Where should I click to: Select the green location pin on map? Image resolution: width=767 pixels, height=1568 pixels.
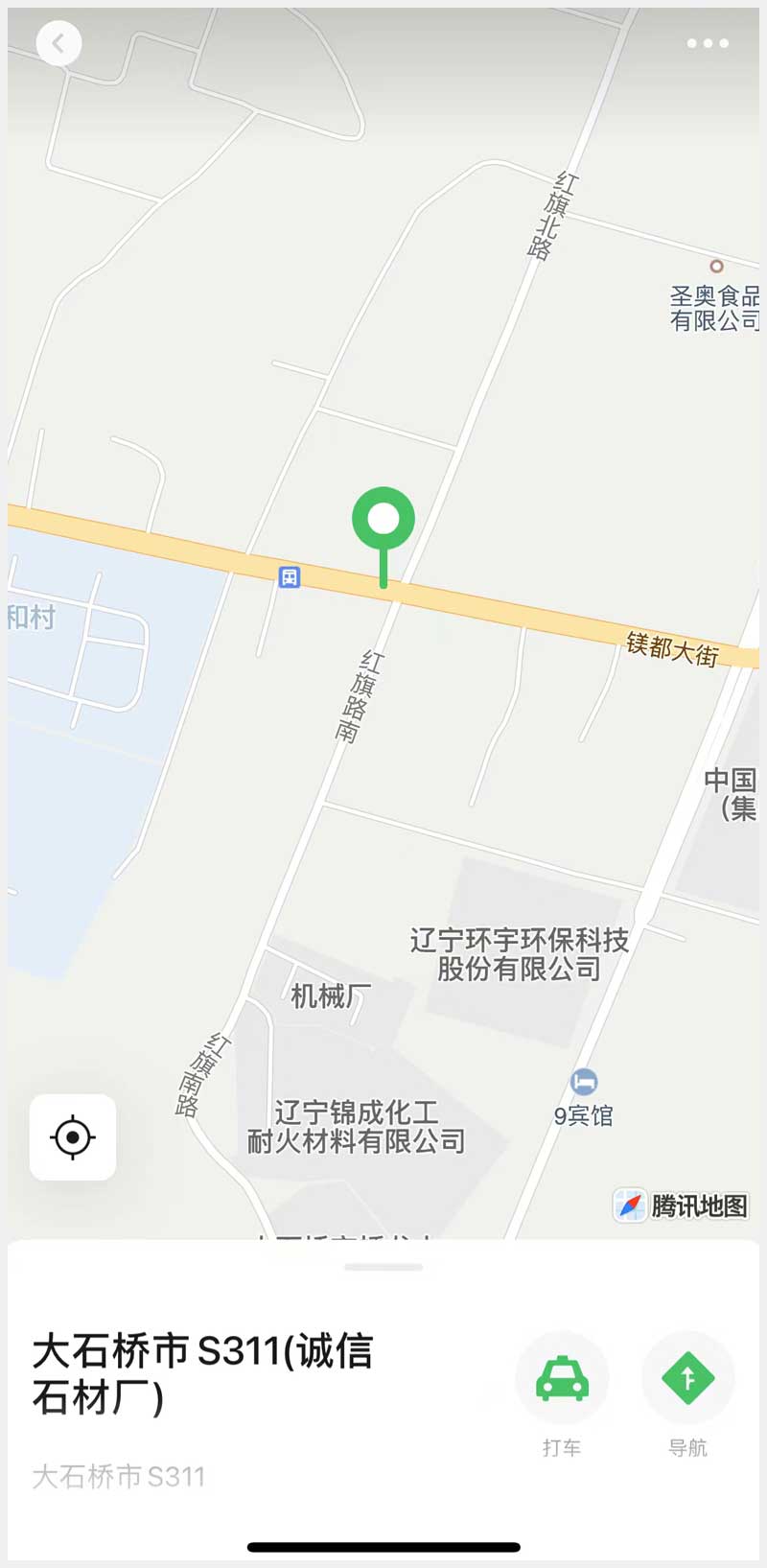point(383,521)
